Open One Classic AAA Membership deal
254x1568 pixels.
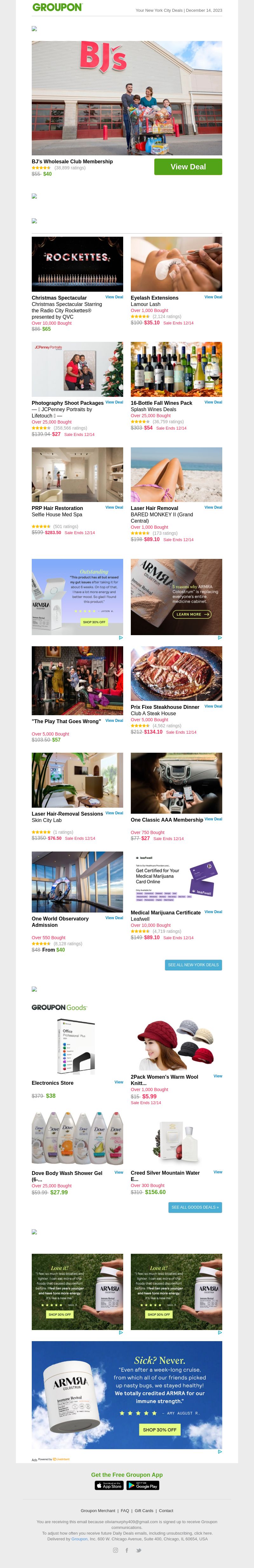coord(213,819)
